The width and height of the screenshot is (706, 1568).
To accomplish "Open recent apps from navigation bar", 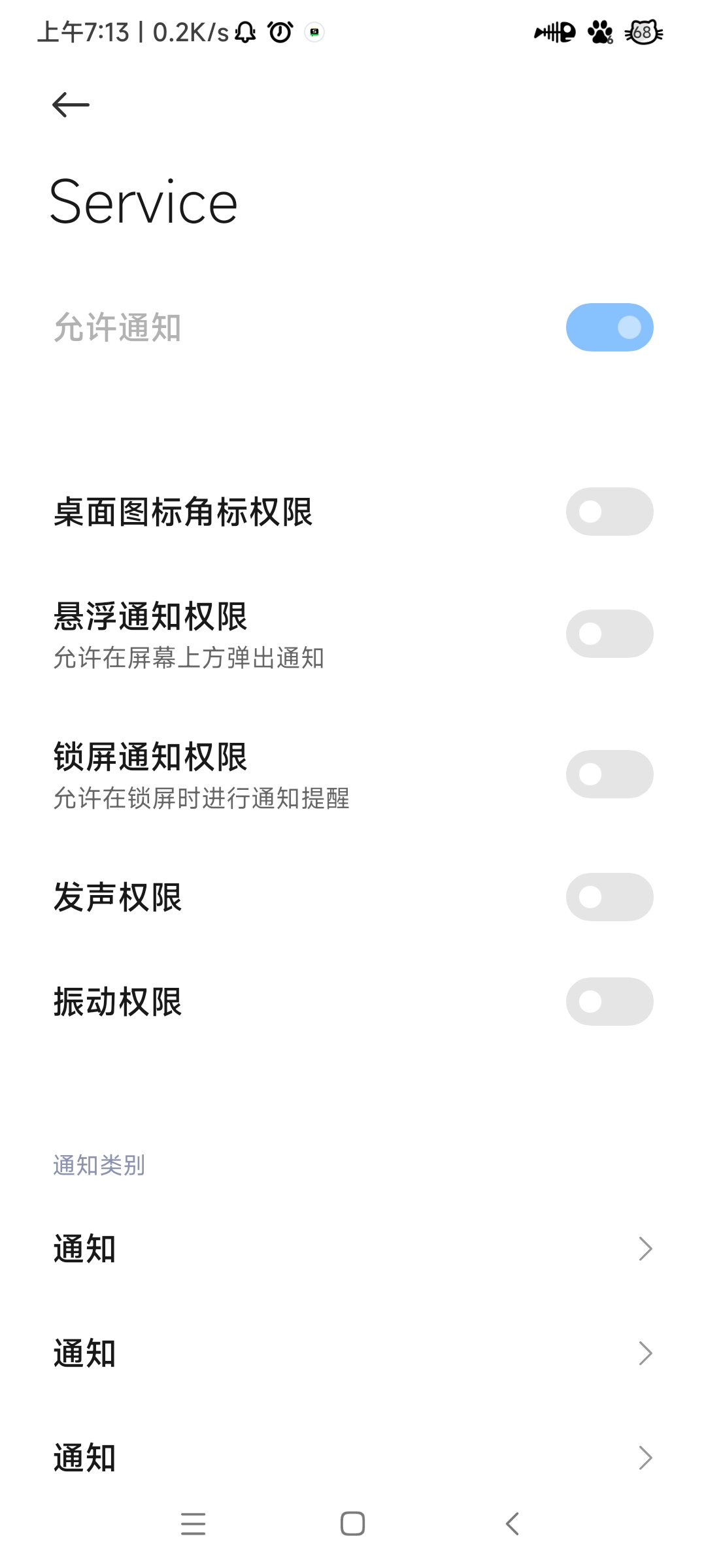I will click(x=193, y=1524).
